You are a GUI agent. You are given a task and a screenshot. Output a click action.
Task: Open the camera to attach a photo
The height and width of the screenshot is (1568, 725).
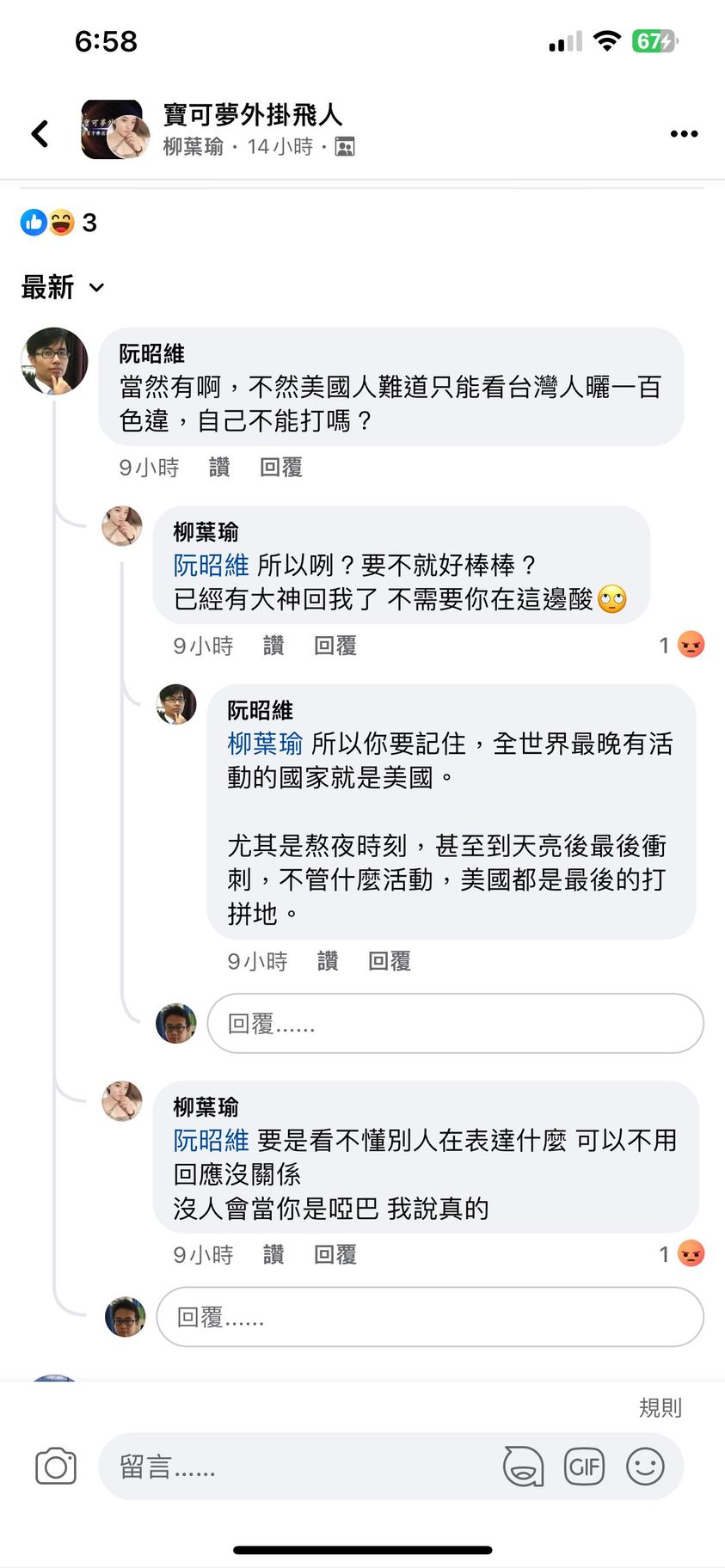click(56, 1467)
